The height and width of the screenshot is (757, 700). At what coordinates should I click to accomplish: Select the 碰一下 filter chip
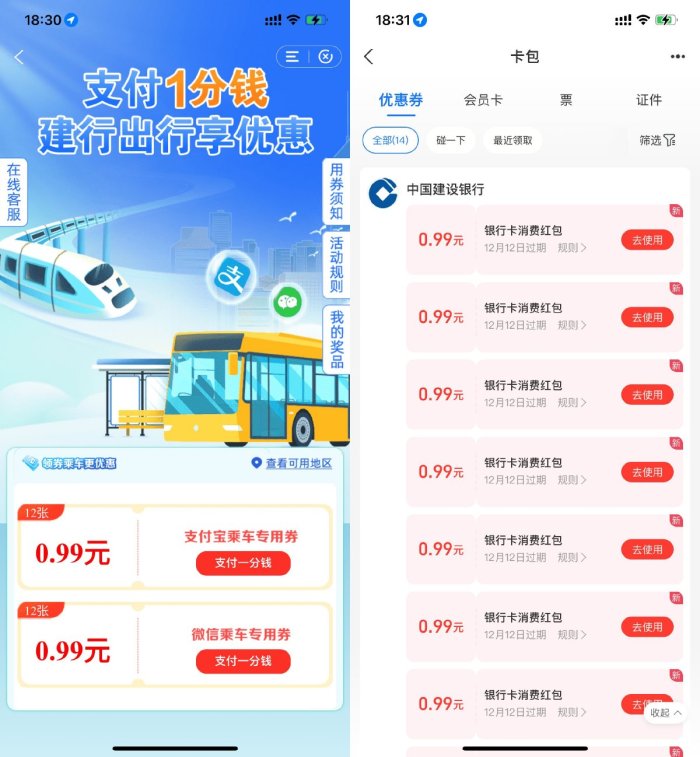(451, 140)
